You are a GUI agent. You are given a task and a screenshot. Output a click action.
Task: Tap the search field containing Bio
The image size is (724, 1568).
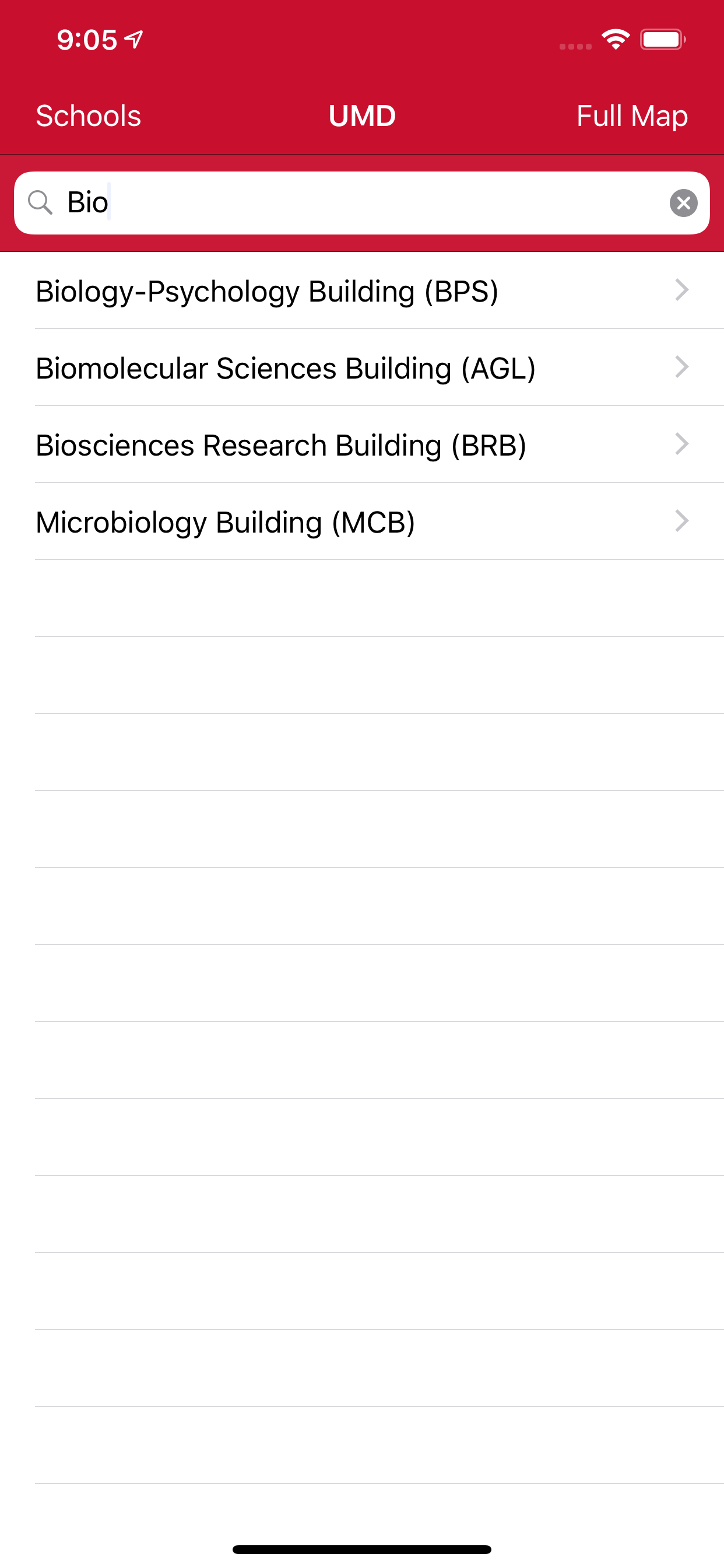pos(362,202)
